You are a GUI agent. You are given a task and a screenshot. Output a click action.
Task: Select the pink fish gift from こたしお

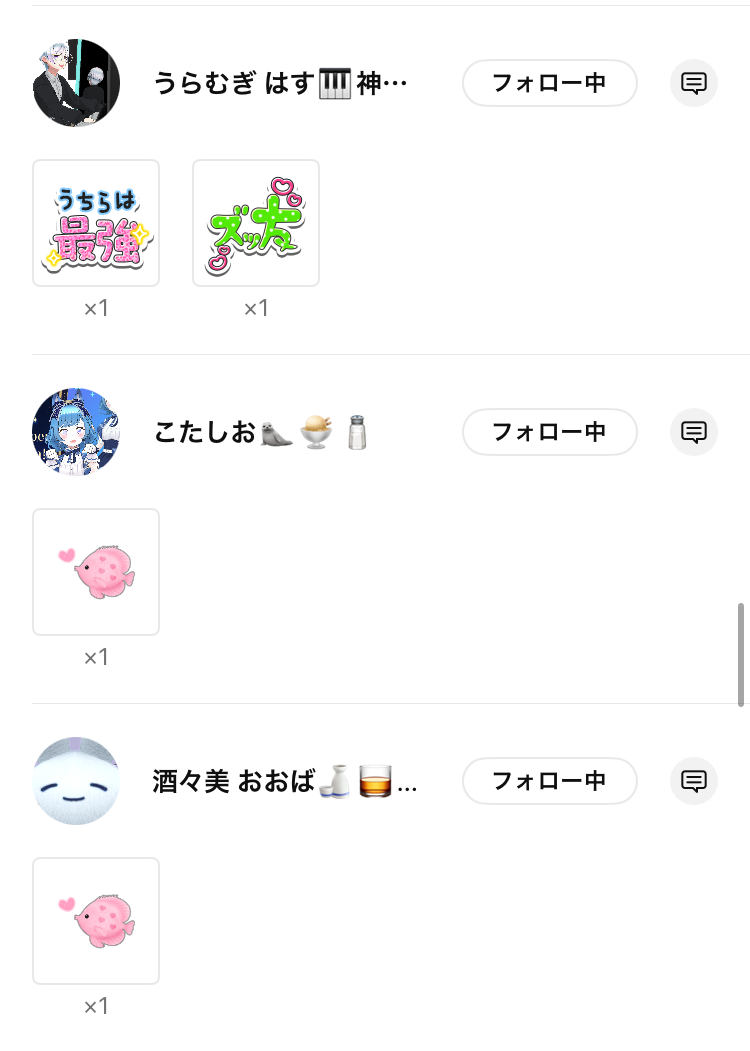coord(96,572)
